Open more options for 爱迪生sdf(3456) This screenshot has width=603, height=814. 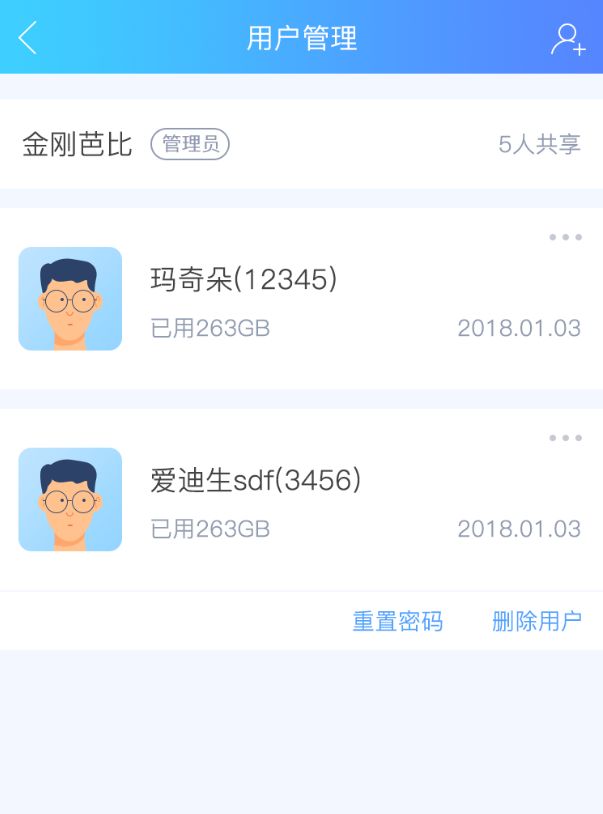(x=565, y=438)
